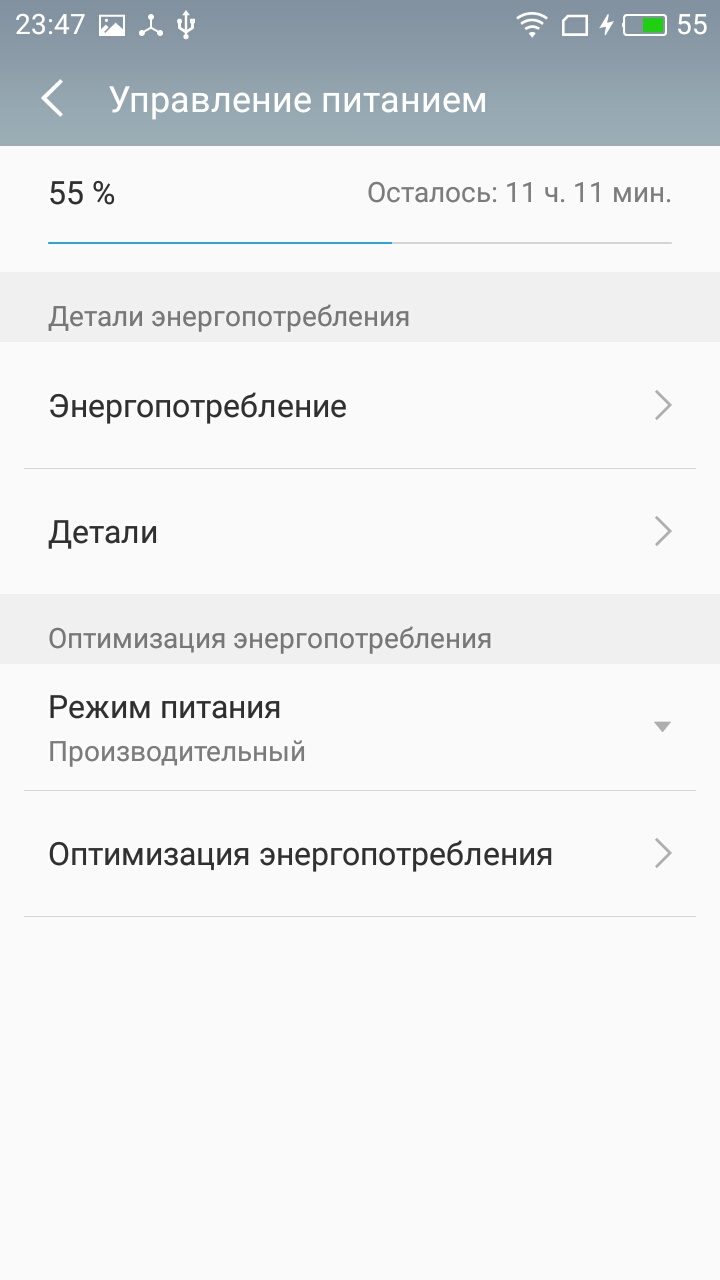Screen dimensions: 720x1280
Task: Open the Энергопотребление row
Action: tap(360, 406)
